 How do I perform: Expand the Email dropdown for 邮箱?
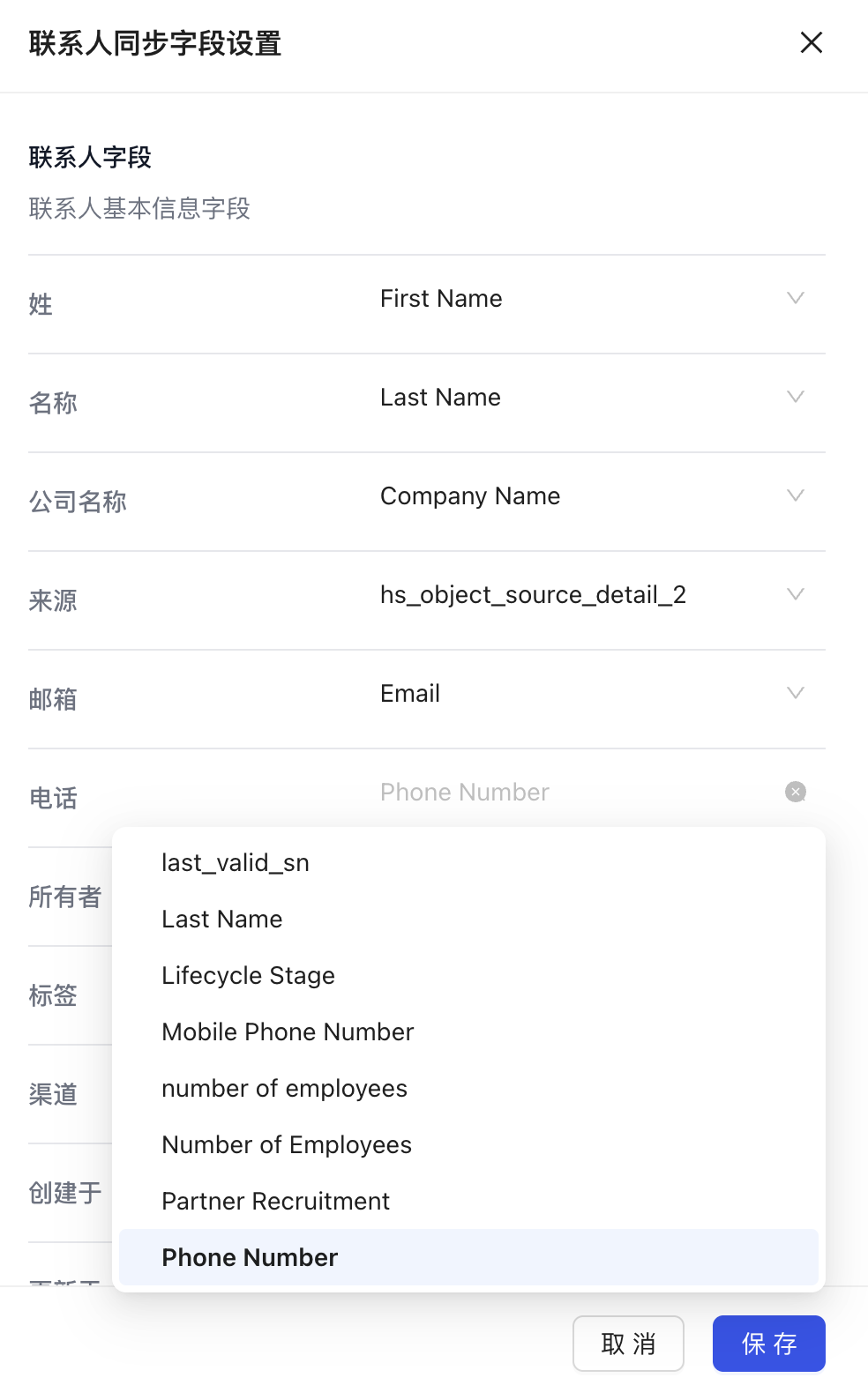point(591,694)
